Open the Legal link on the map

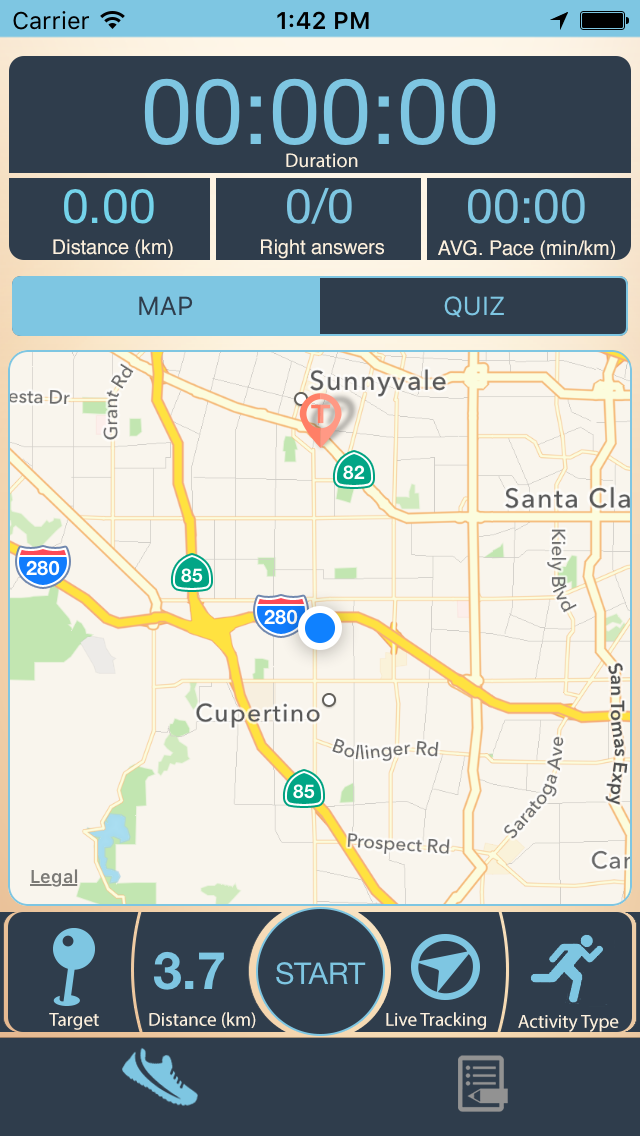[54, 877]
